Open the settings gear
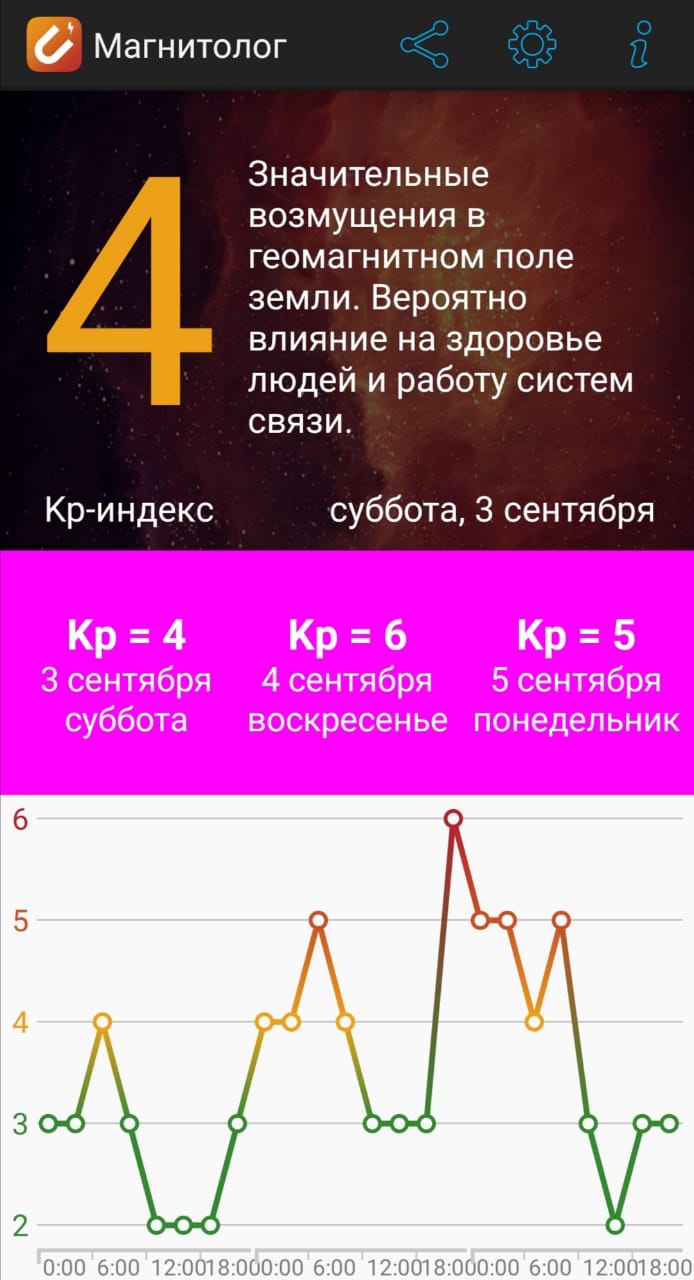The height and width of the screenshot is (1280, 694). (x=531, y=45)
